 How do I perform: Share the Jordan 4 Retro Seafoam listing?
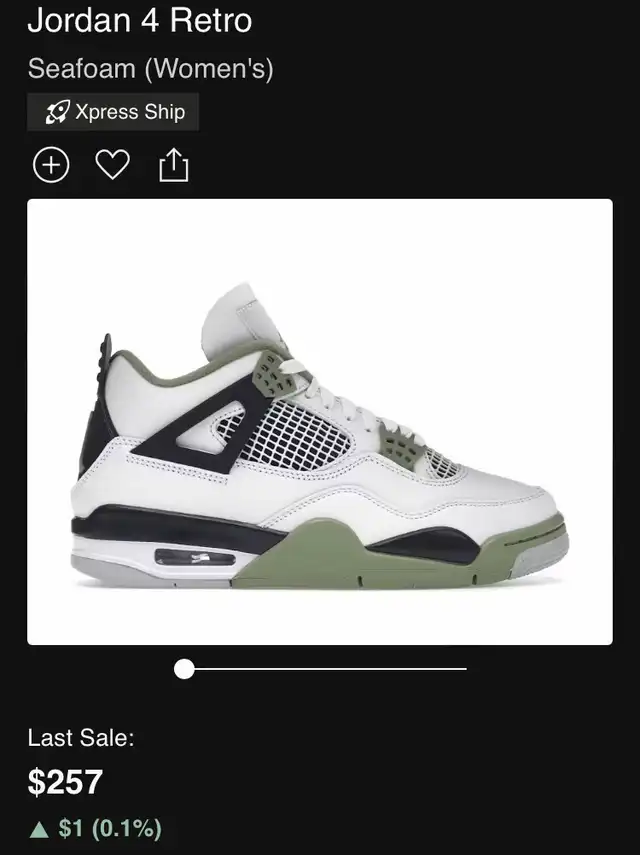click(174, 165)
